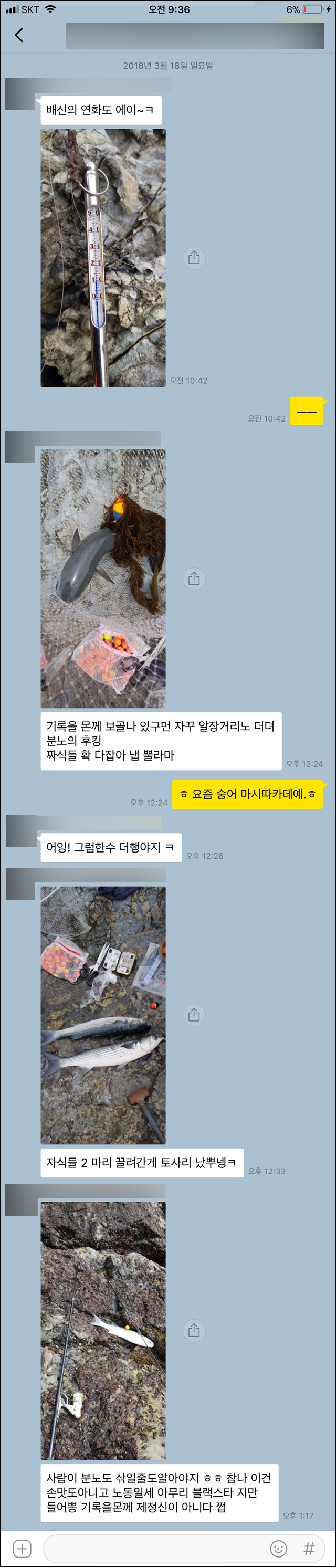Open the fish with rod photo
This screenshot has width=336, height=1568.
(x=103, y=1330)
